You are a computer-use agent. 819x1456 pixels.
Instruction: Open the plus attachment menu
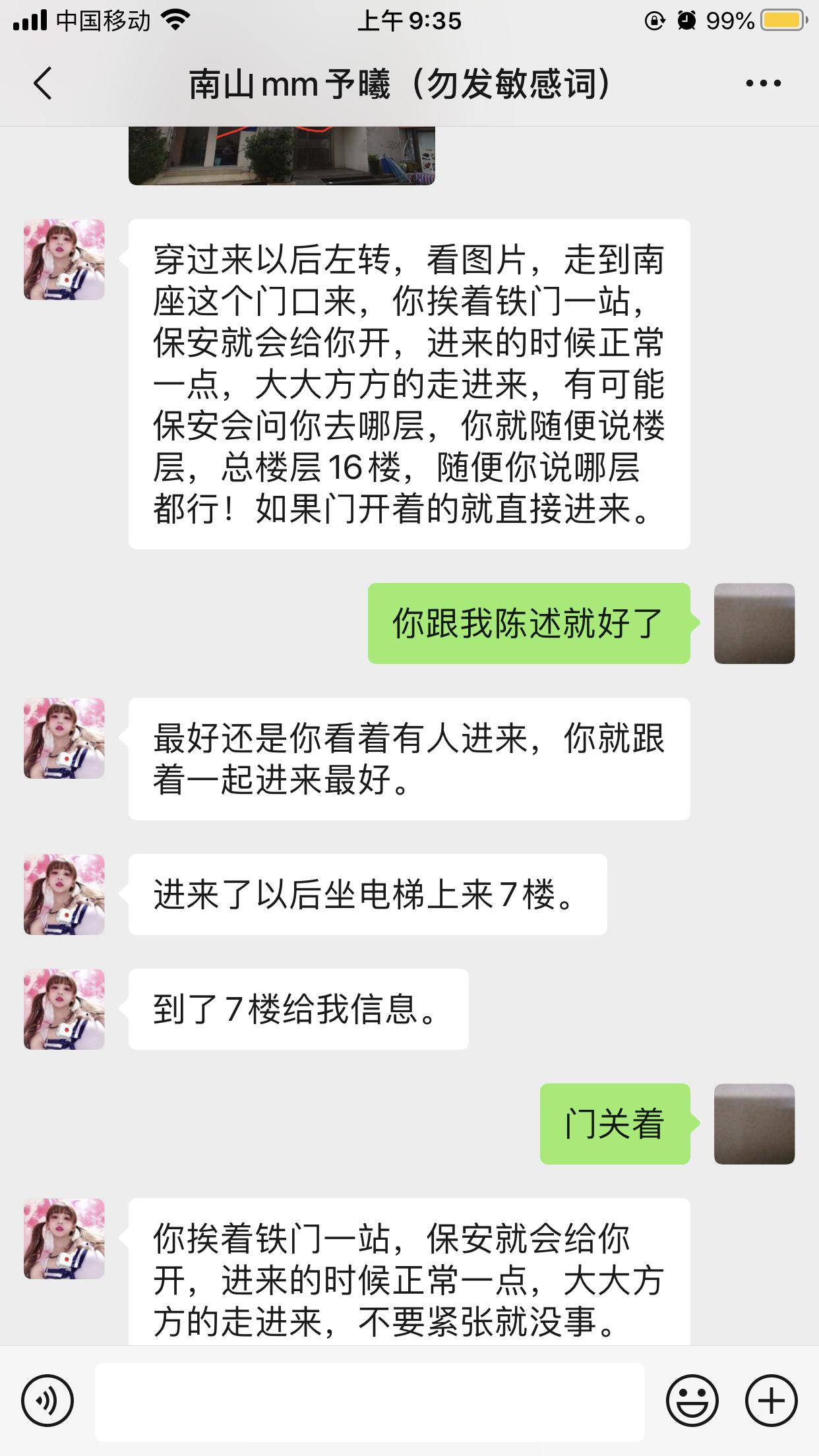click(771, 1401)
